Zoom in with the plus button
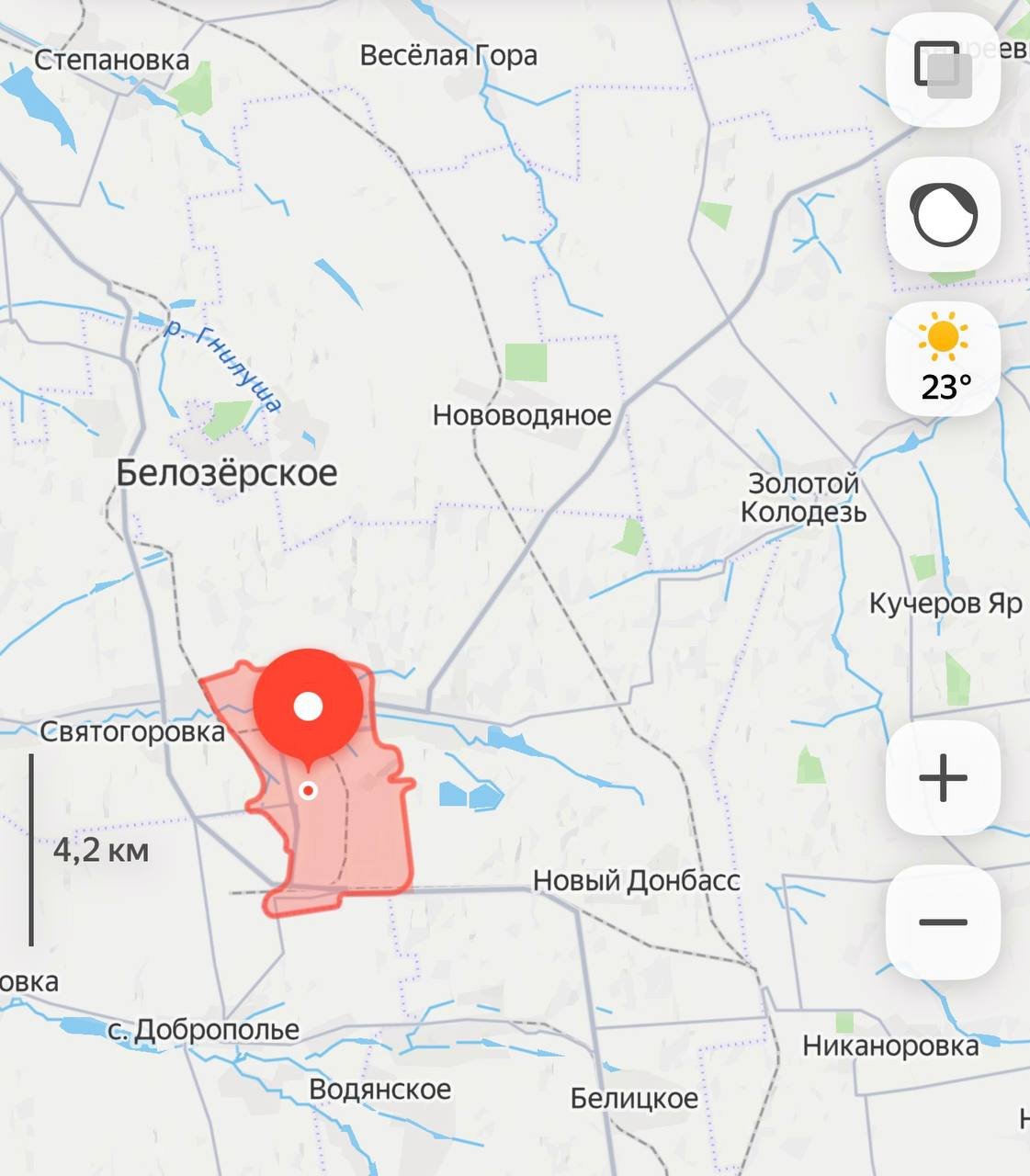The image size is (1030, 1176). 943,778
